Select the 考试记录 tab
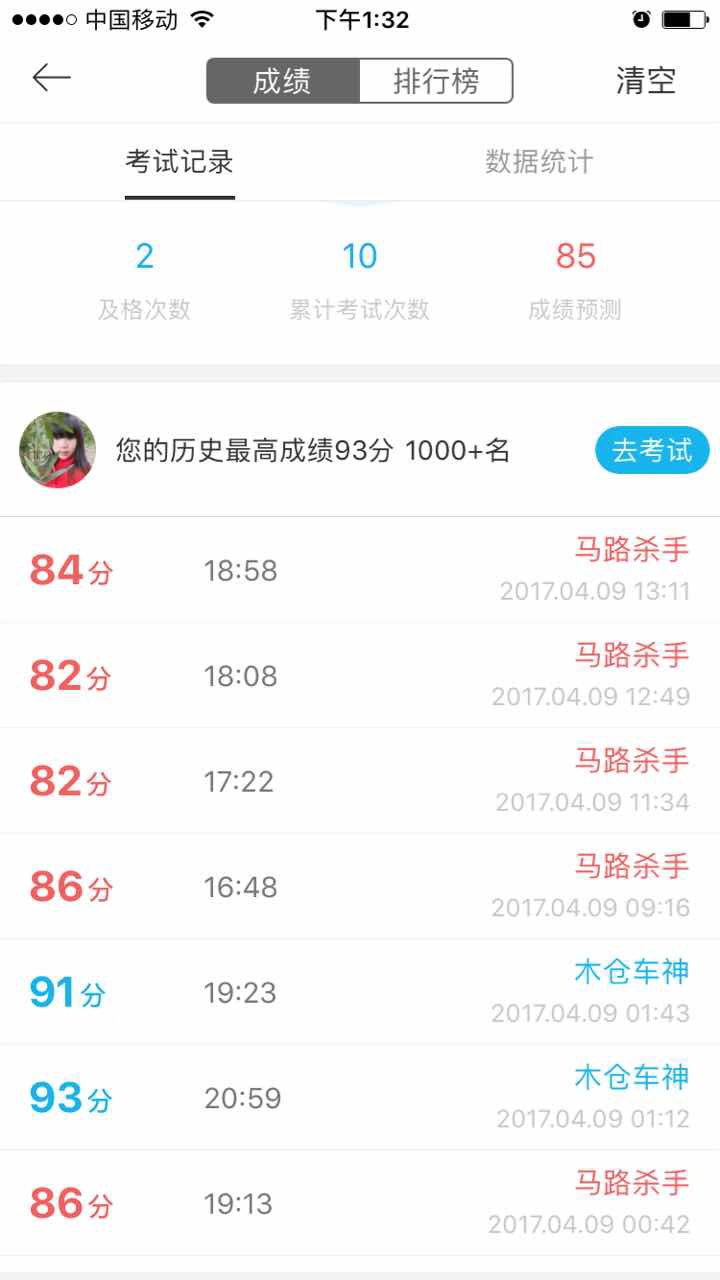 click(180, 162)
